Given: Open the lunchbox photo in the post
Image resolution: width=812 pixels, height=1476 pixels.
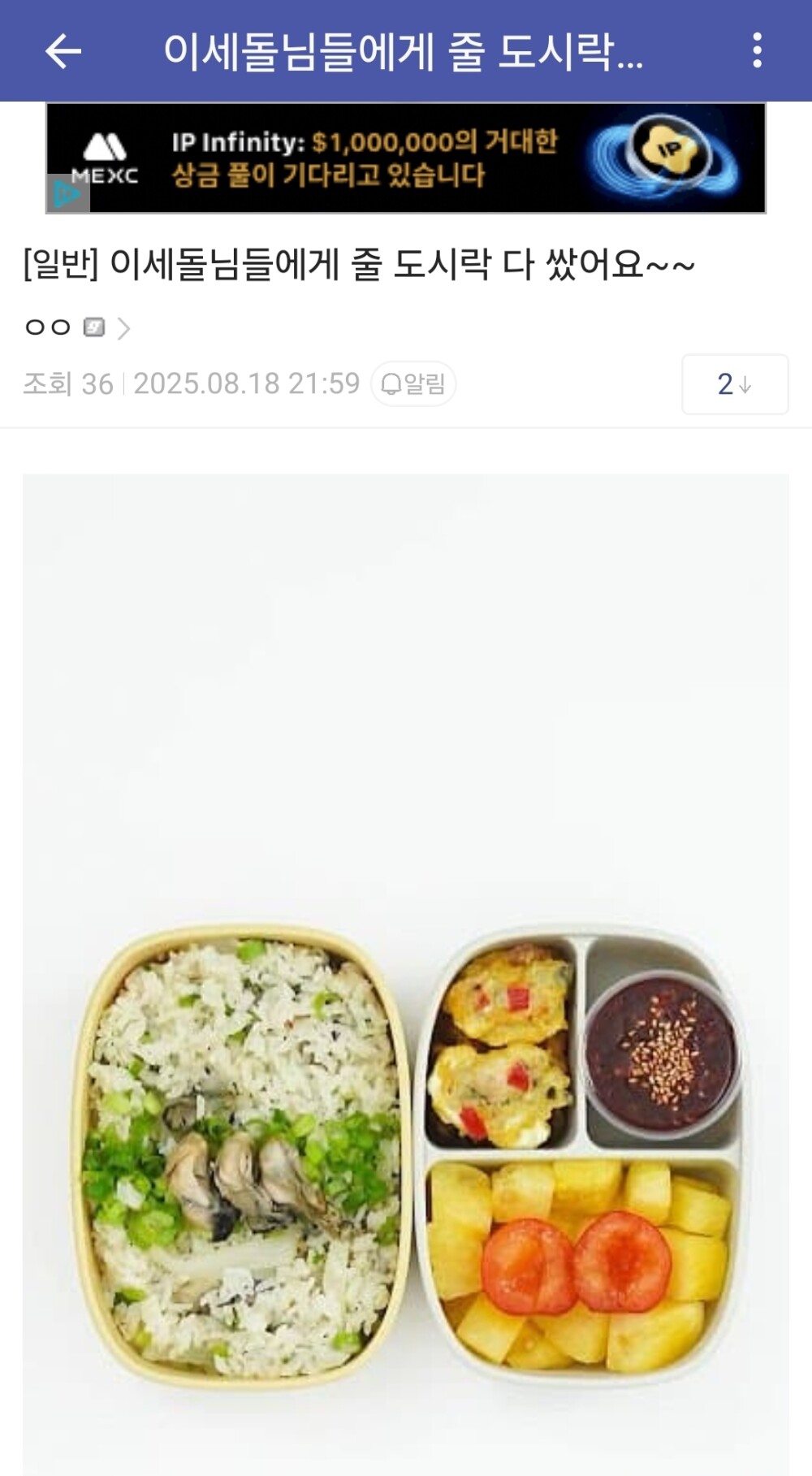Looking at the screenshot, I should [x=406, y=975].
